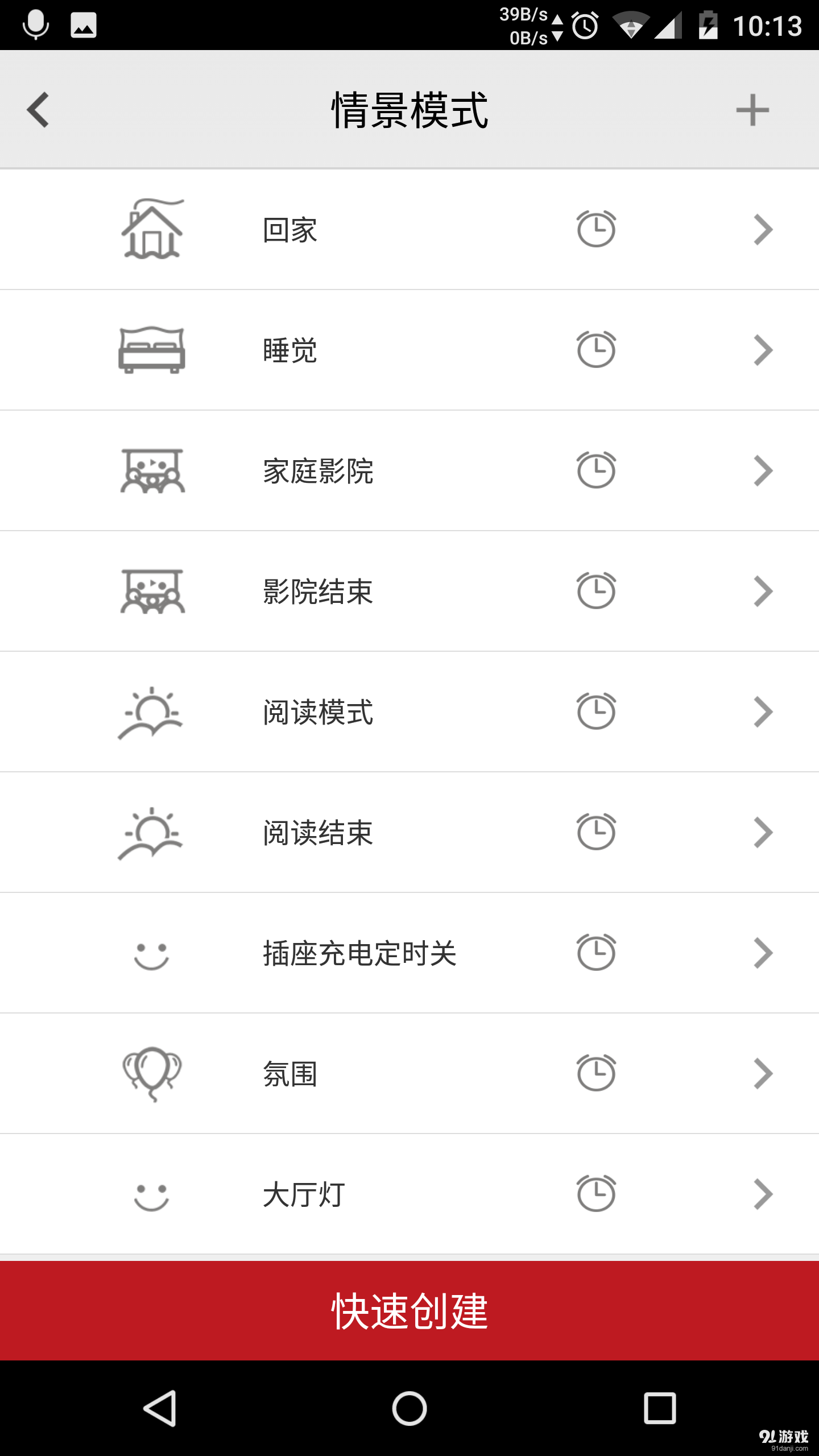Select the house icon for 回家 scene

pyautogui.click(x=152, y=228)
